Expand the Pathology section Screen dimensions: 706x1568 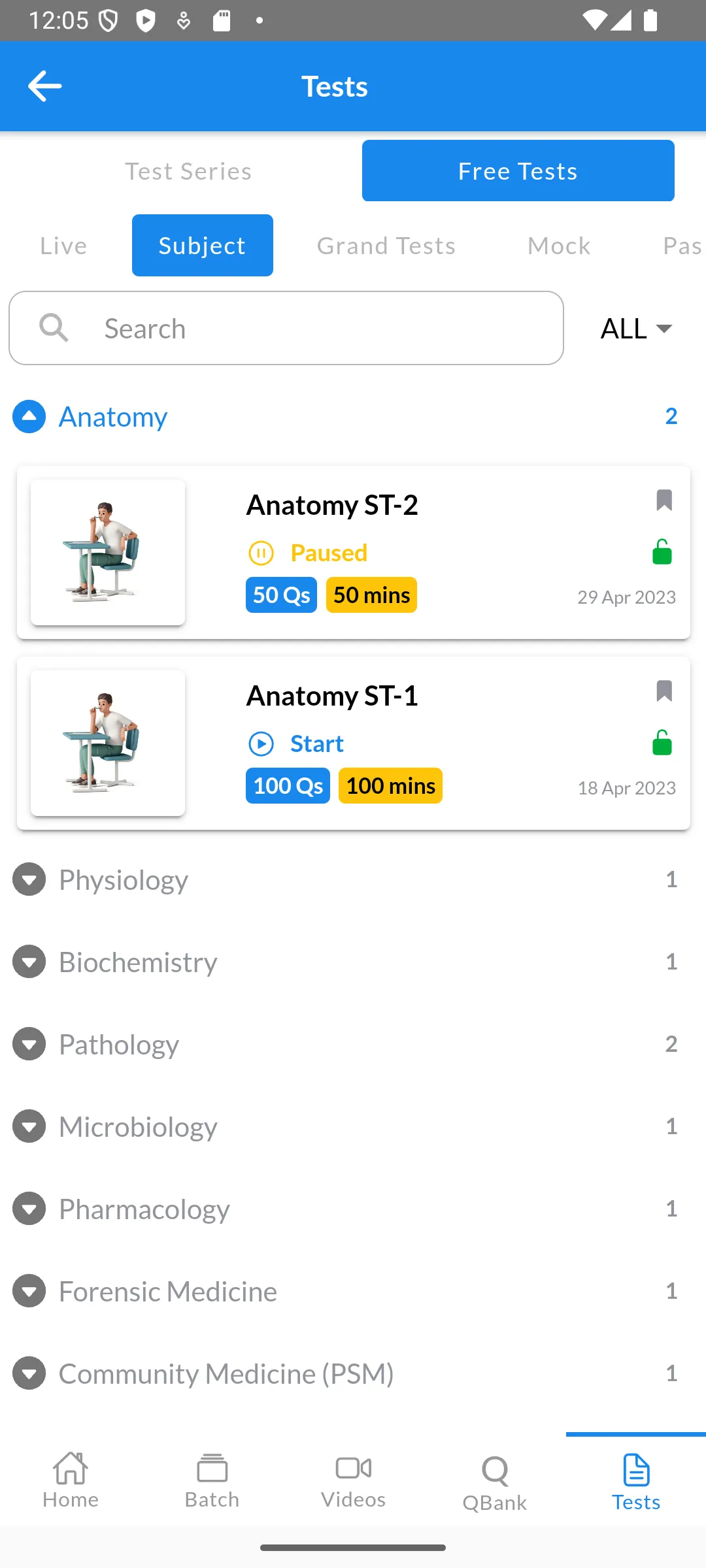pos(29,1044)
